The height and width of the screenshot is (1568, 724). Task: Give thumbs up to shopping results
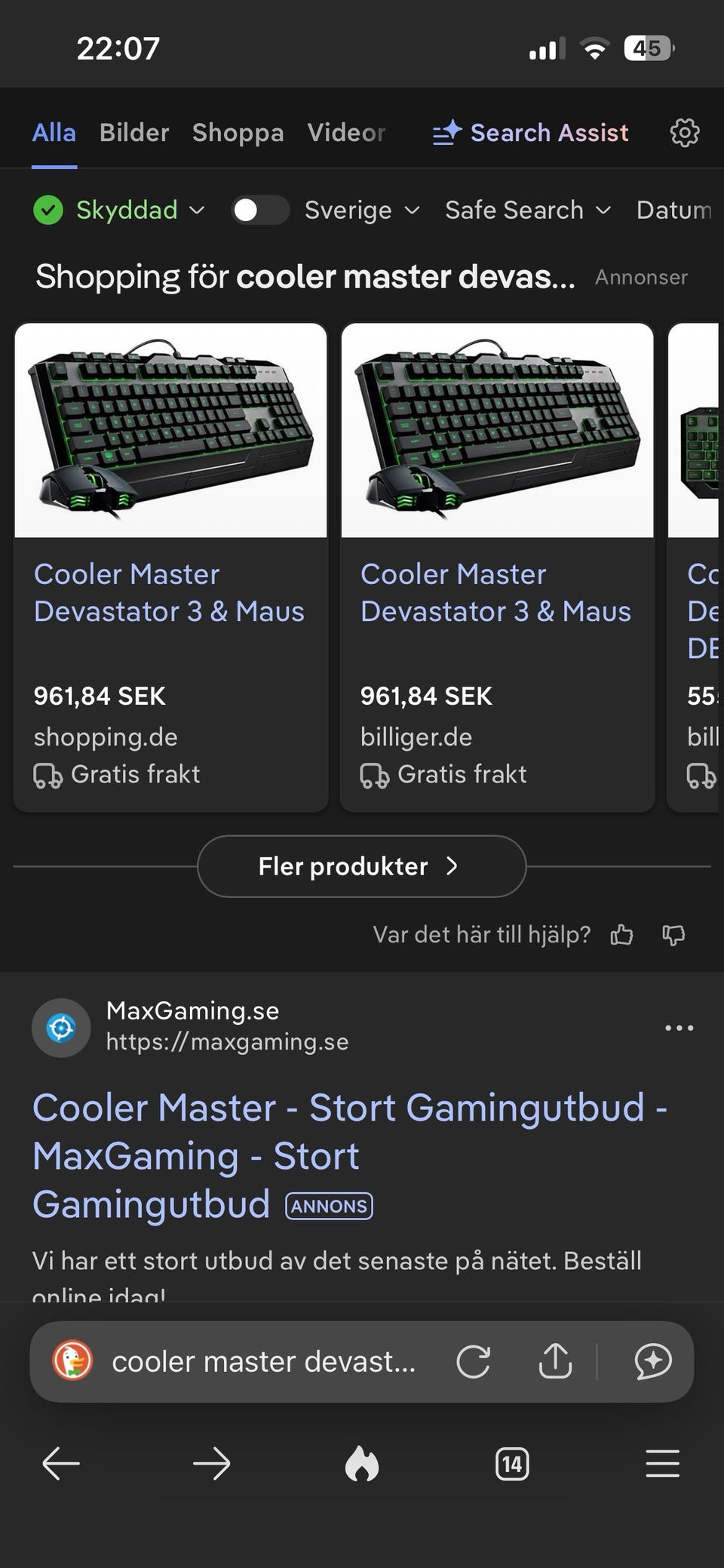pos(621,935)
